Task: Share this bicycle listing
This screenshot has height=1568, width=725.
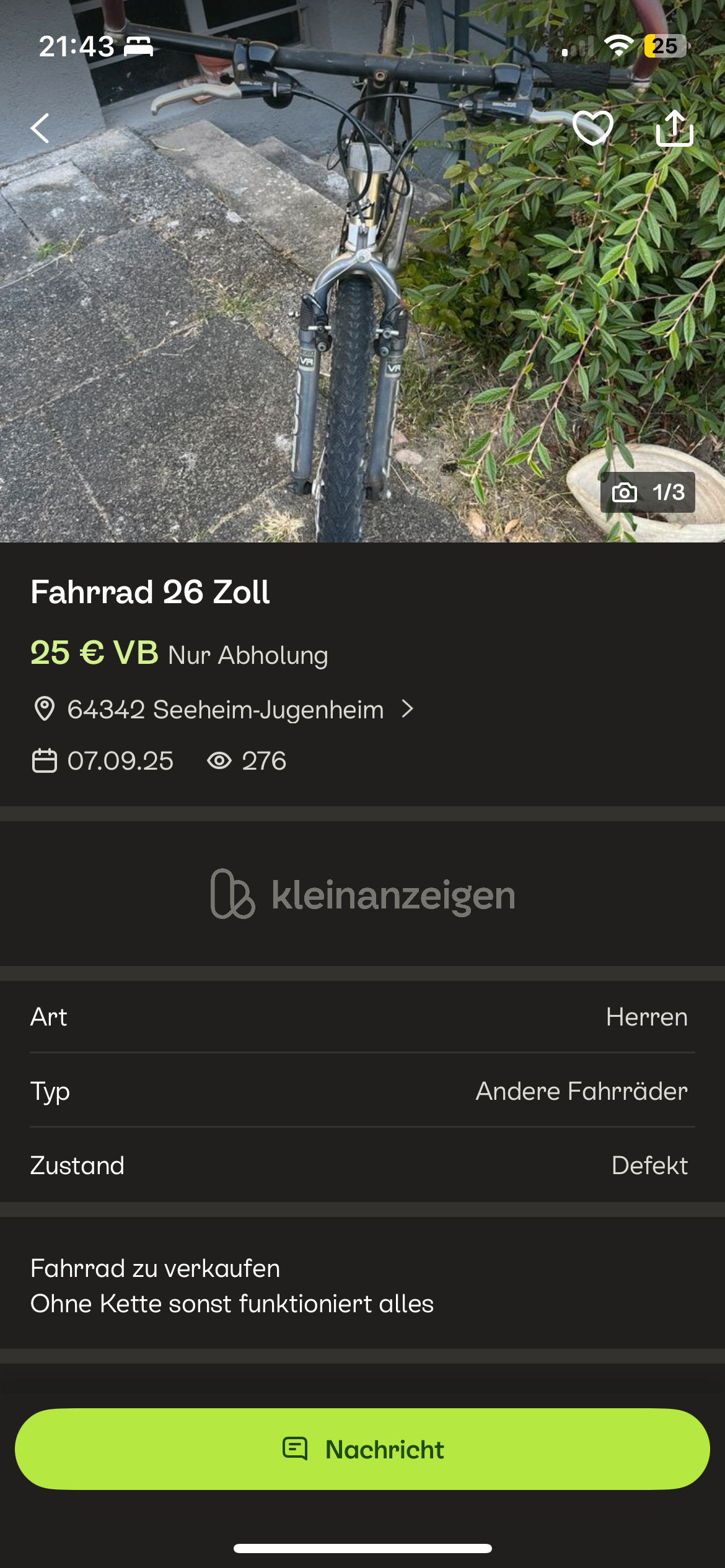Action: point(674,128)
